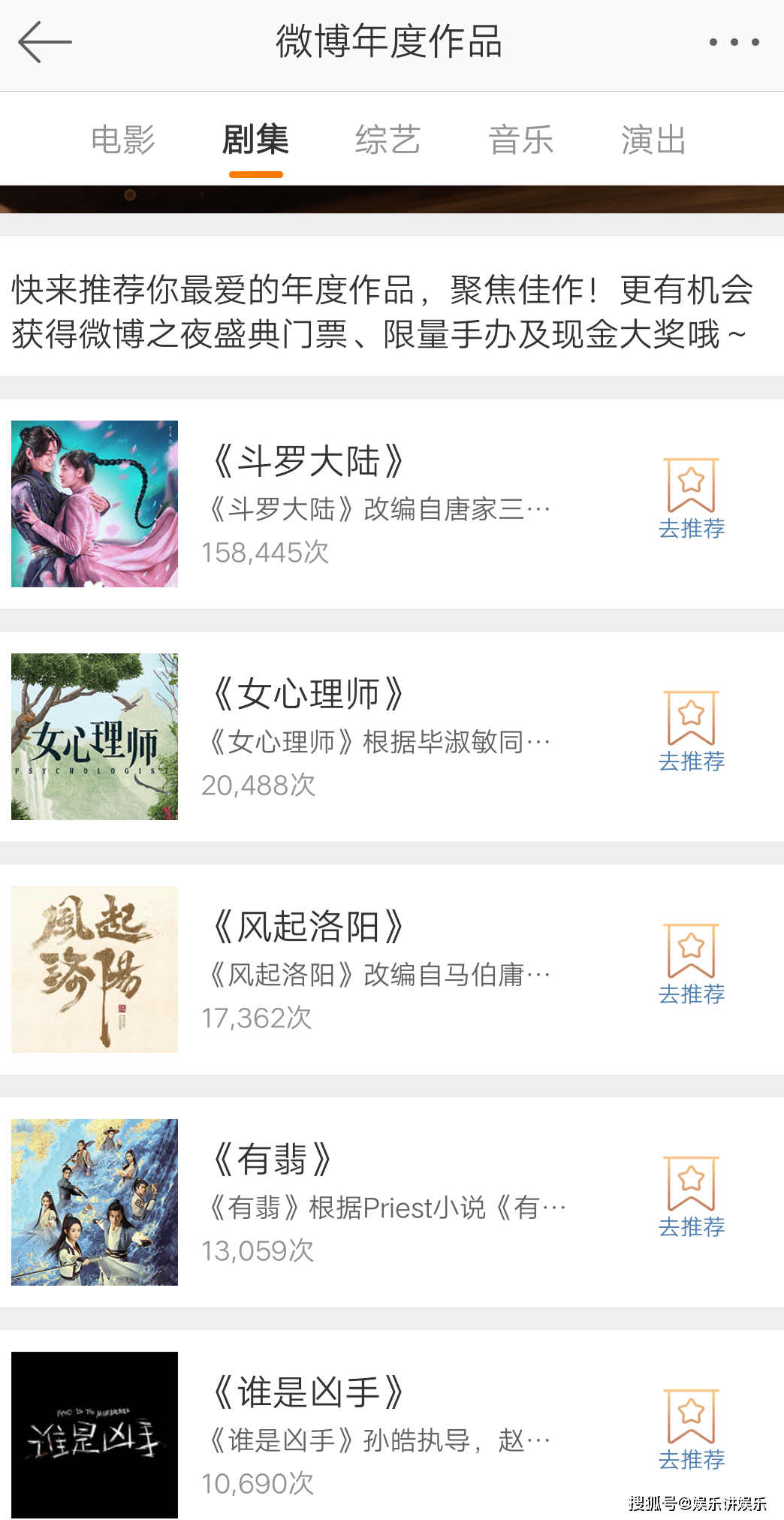Open the 《有翡》 list entry
784x1520 pixels.
392,1202
